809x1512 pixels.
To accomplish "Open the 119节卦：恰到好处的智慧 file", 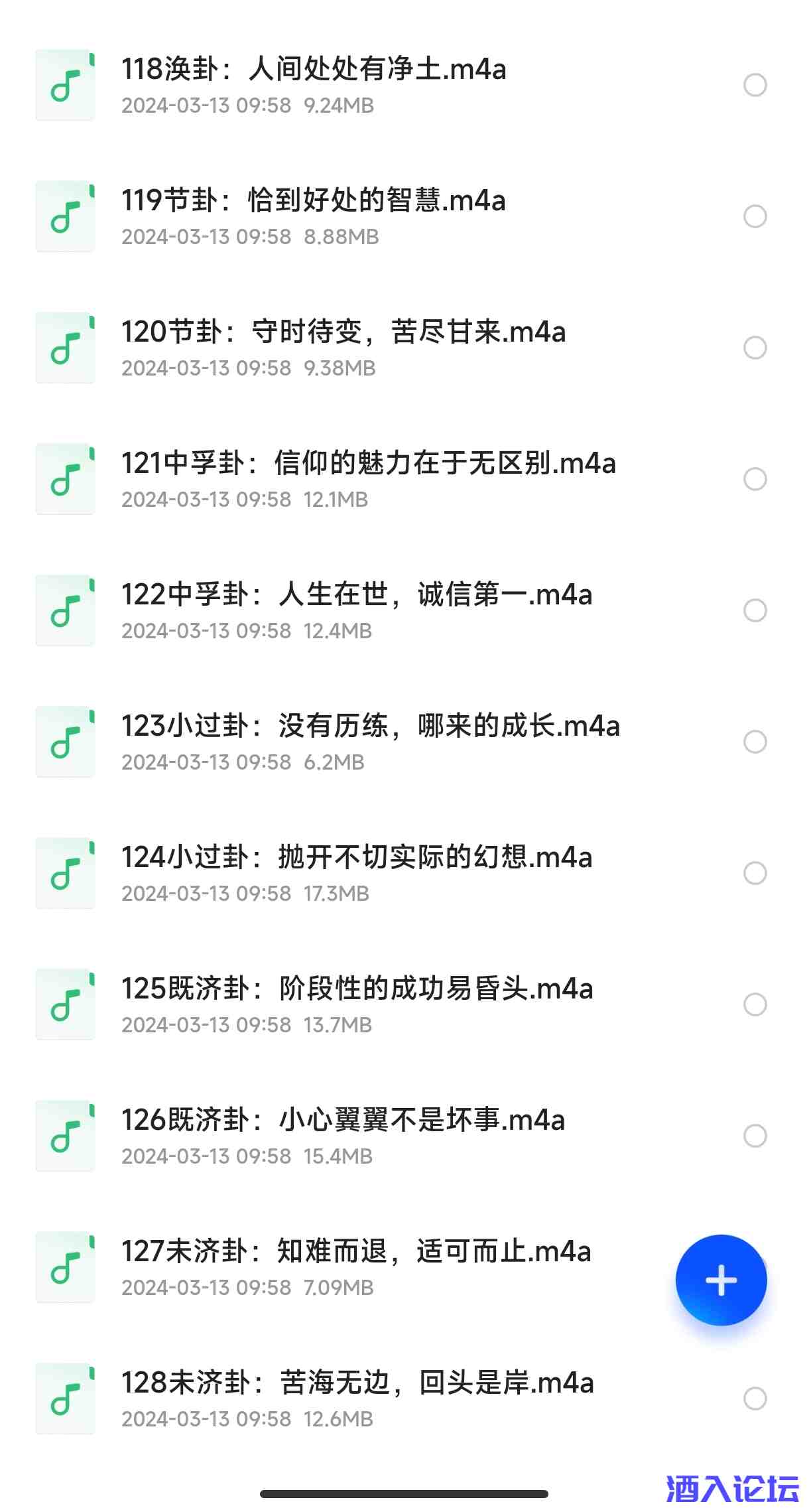I will 313,200.
